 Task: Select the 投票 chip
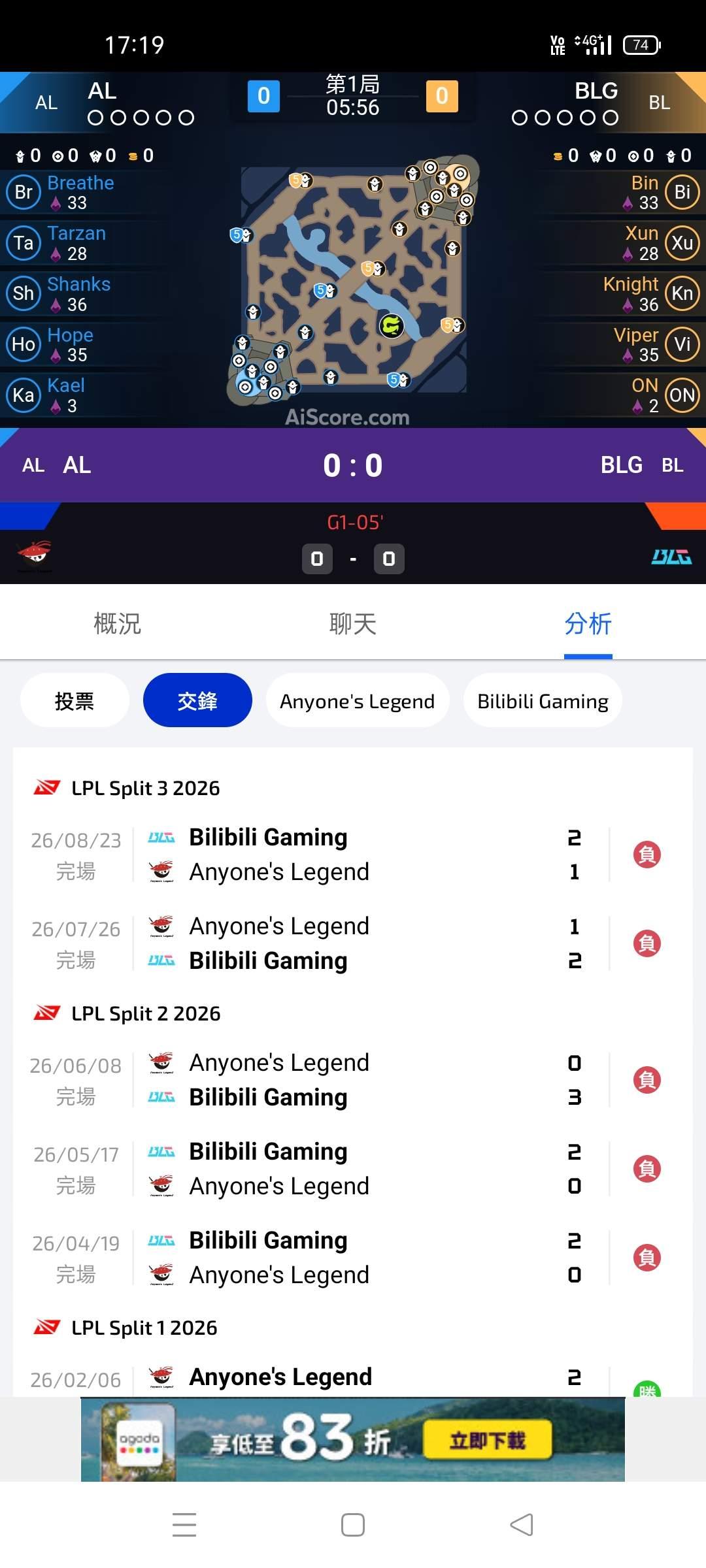[x=75, y=700]
